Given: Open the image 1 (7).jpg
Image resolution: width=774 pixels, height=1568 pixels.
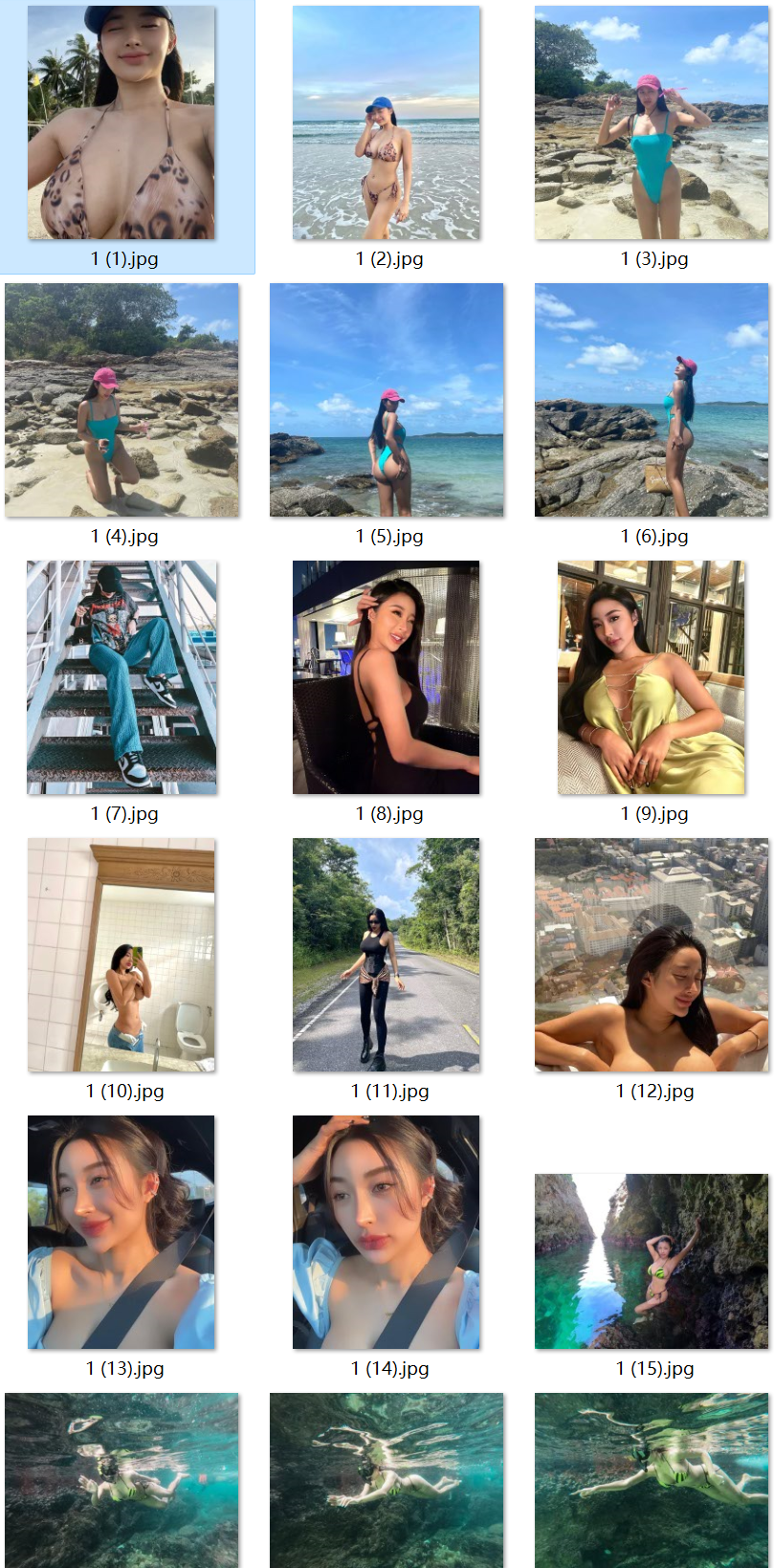Looking at the screenshot, I should click(122, 677).
